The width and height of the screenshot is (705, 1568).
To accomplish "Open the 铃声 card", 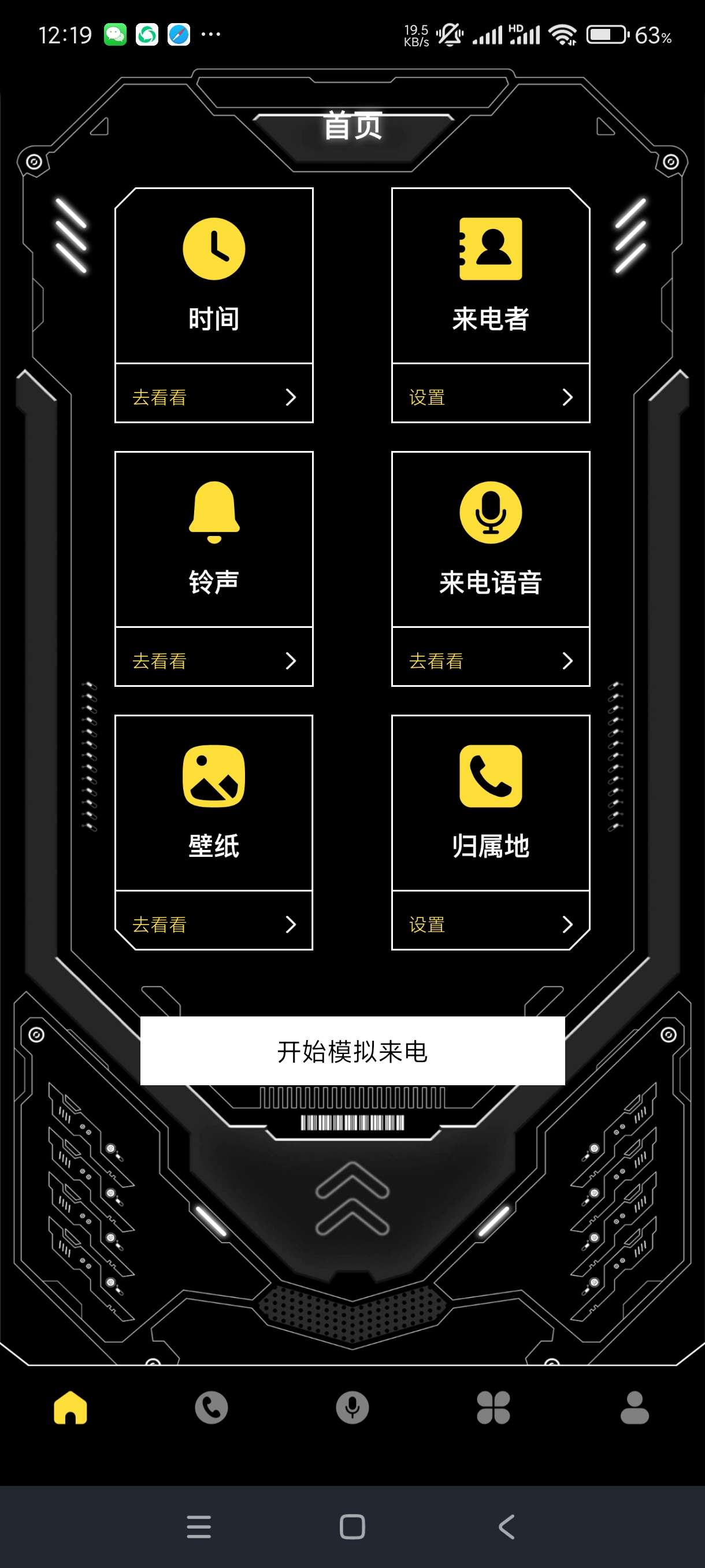I will [213, 539].
